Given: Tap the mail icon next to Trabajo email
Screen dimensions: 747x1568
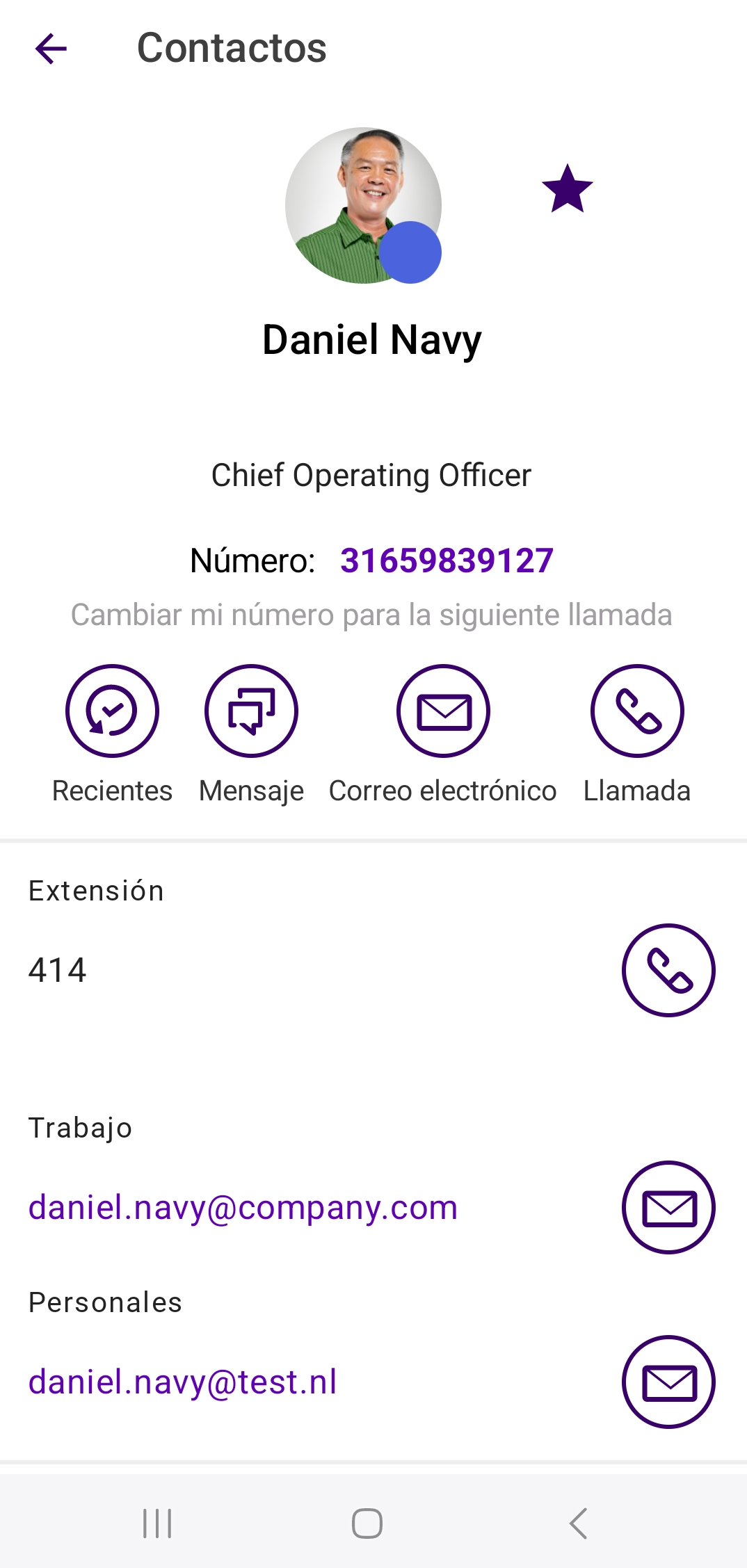Looking at the screenshot, I should point(668,1208).
